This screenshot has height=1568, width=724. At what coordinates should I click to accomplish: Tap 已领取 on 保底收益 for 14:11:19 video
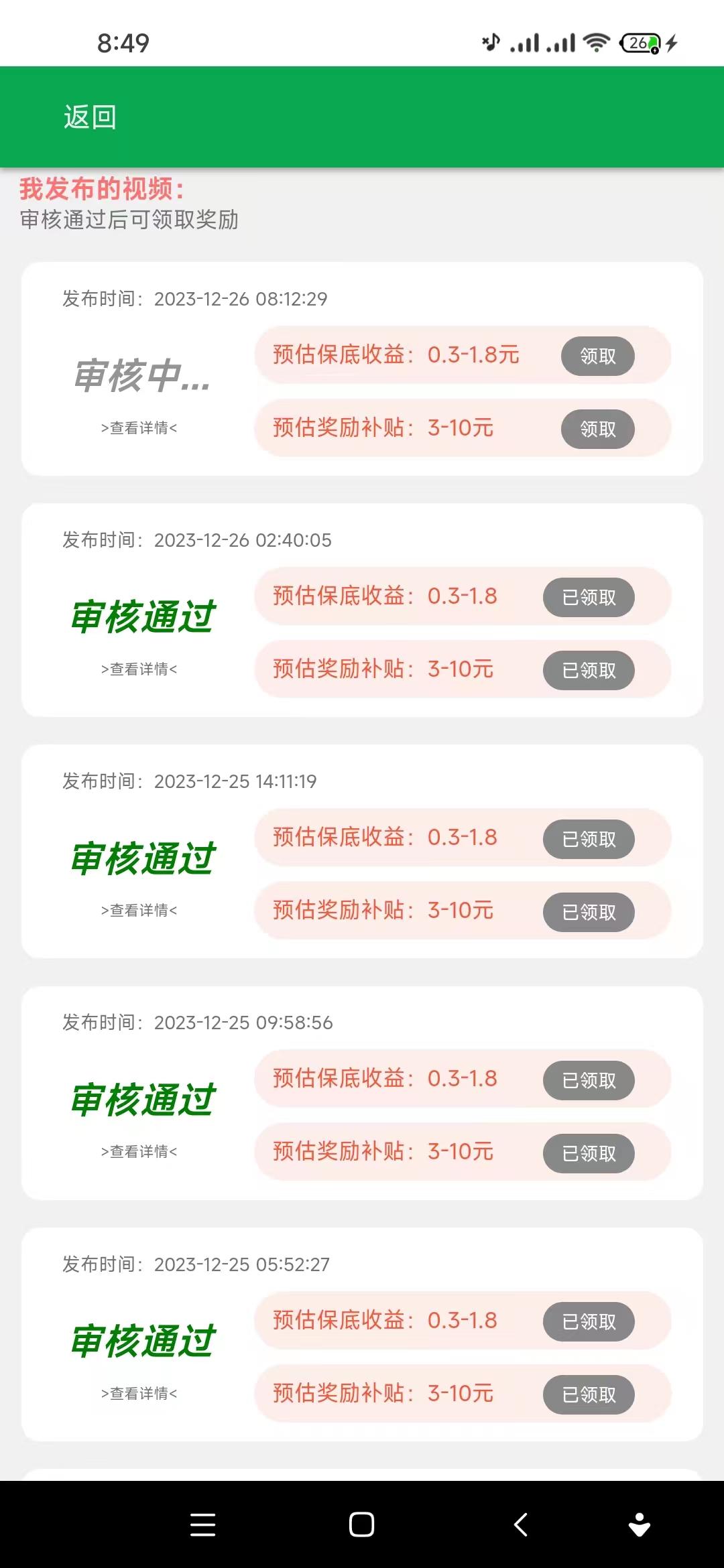coord(589,839)
